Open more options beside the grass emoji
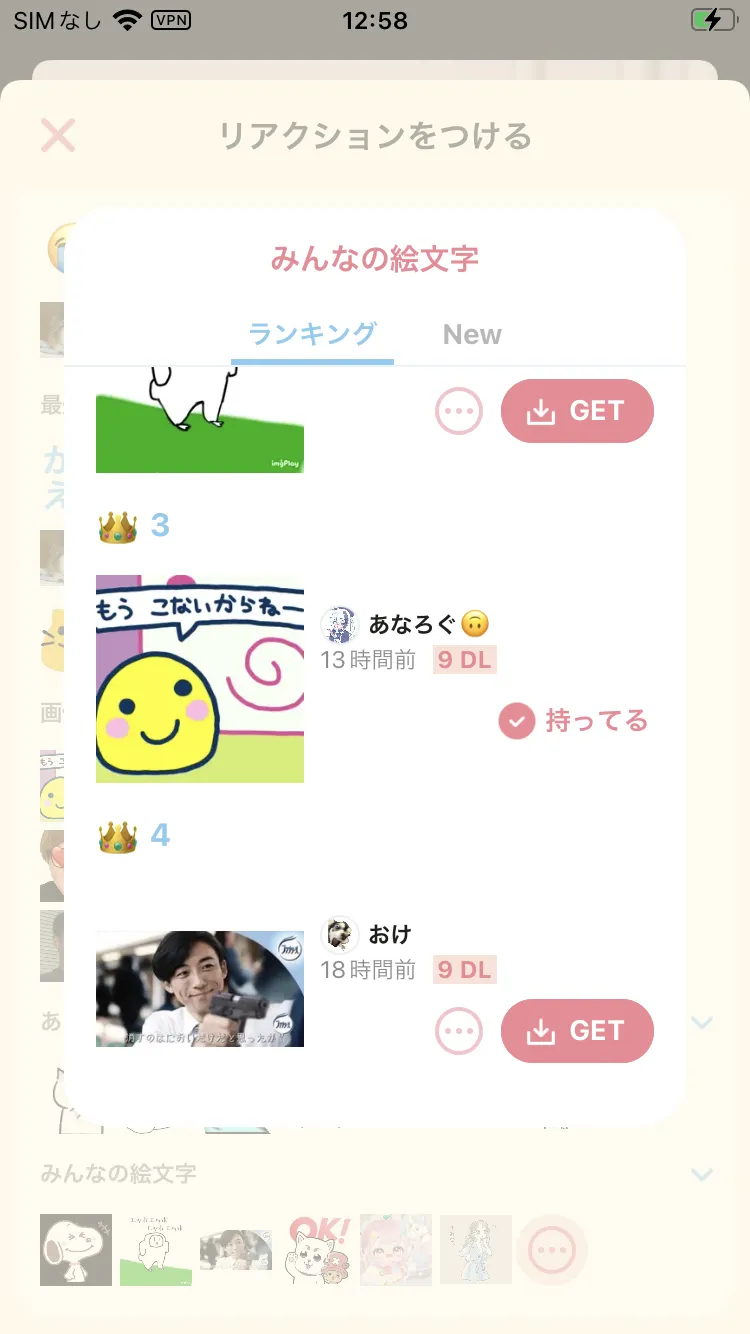Viewport: 750px width, 1334px height. pyautogui.click(x=459, y=411)
